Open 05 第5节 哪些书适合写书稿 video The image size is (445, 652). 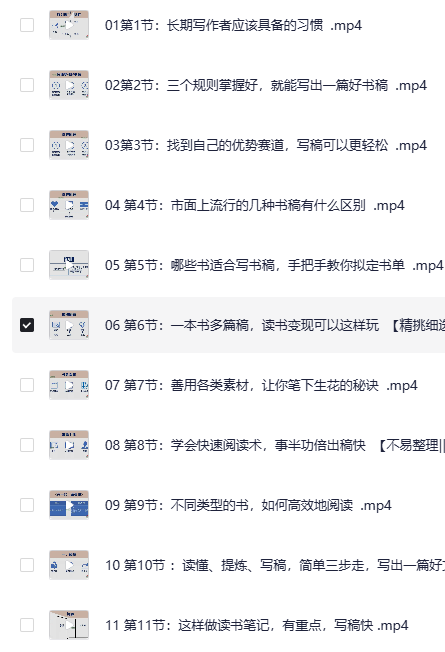274,265
